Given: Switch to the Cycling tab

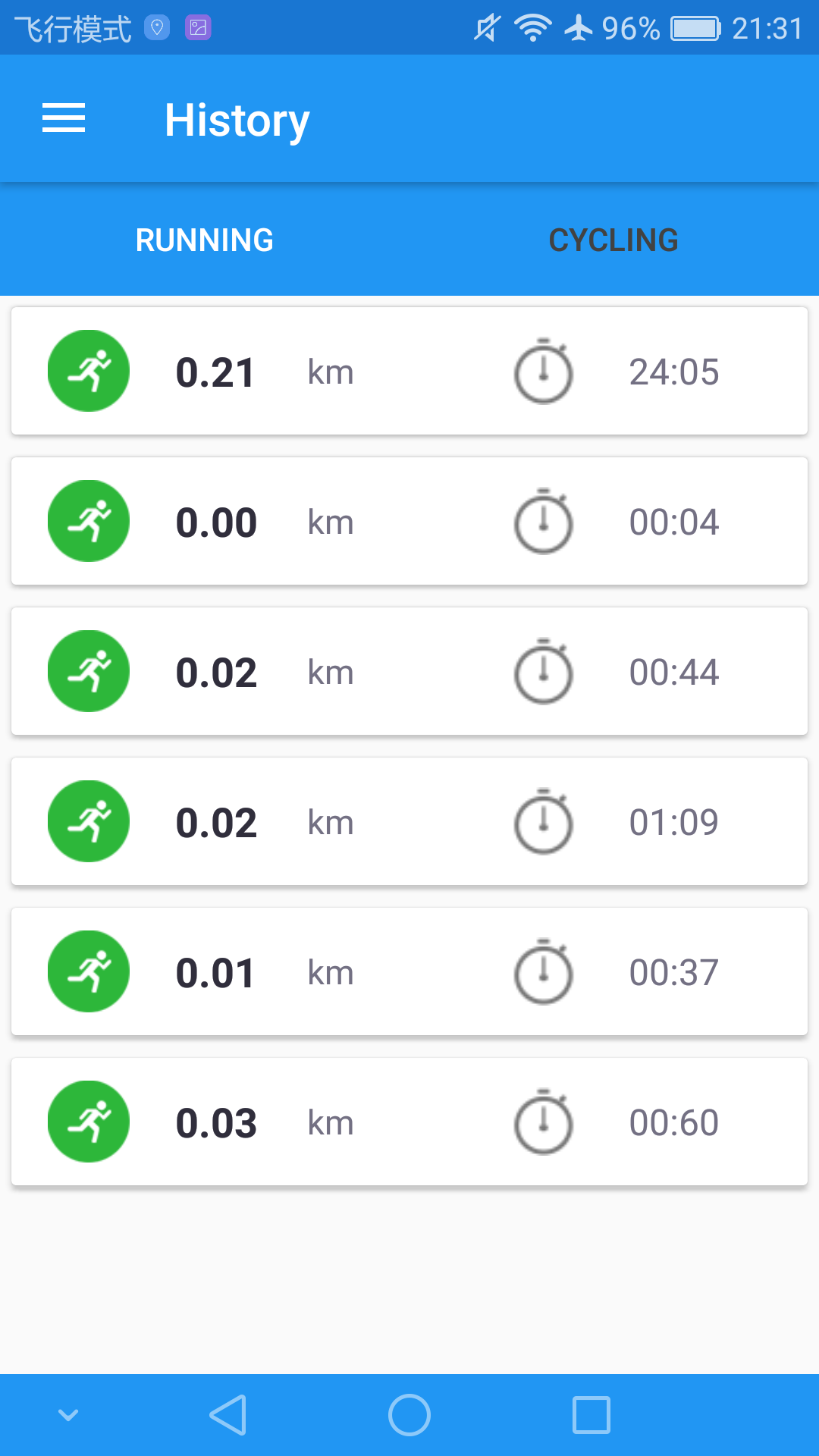Looking at the screenshot, I should tap(613, 240).
